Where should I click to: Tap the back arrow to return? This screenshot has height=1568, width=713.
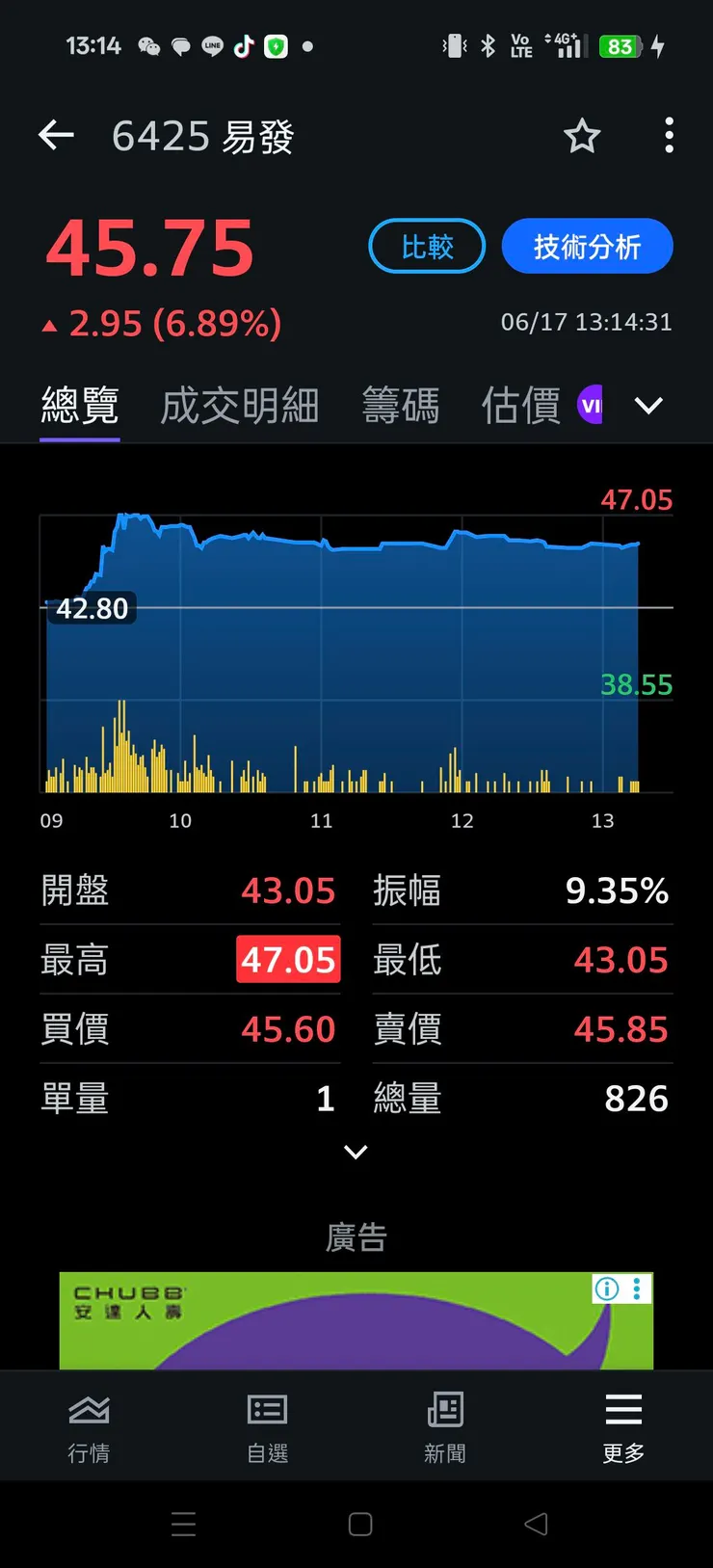(55, 135)
